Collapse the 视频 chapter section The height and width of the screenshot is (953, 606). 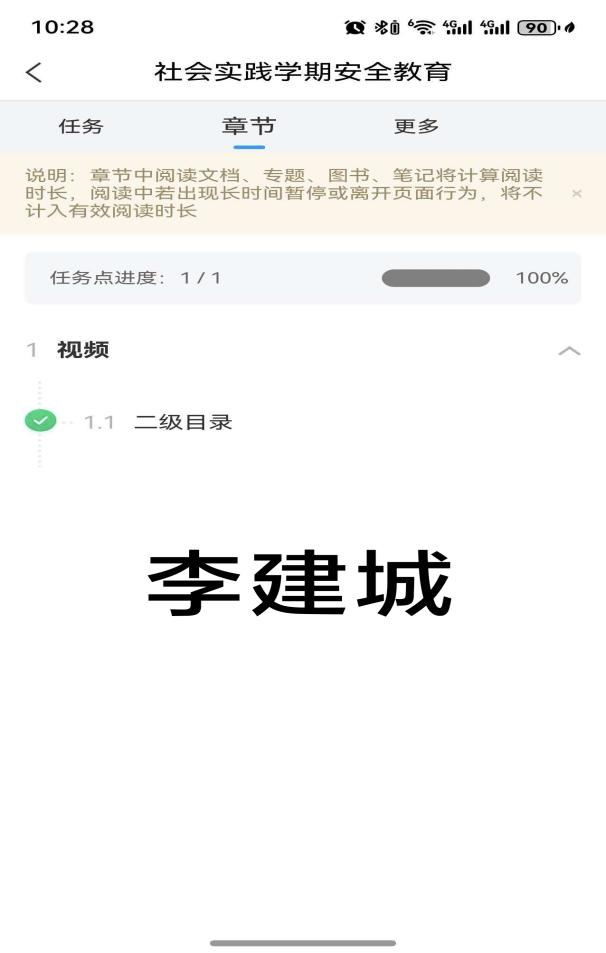(568, 351)
